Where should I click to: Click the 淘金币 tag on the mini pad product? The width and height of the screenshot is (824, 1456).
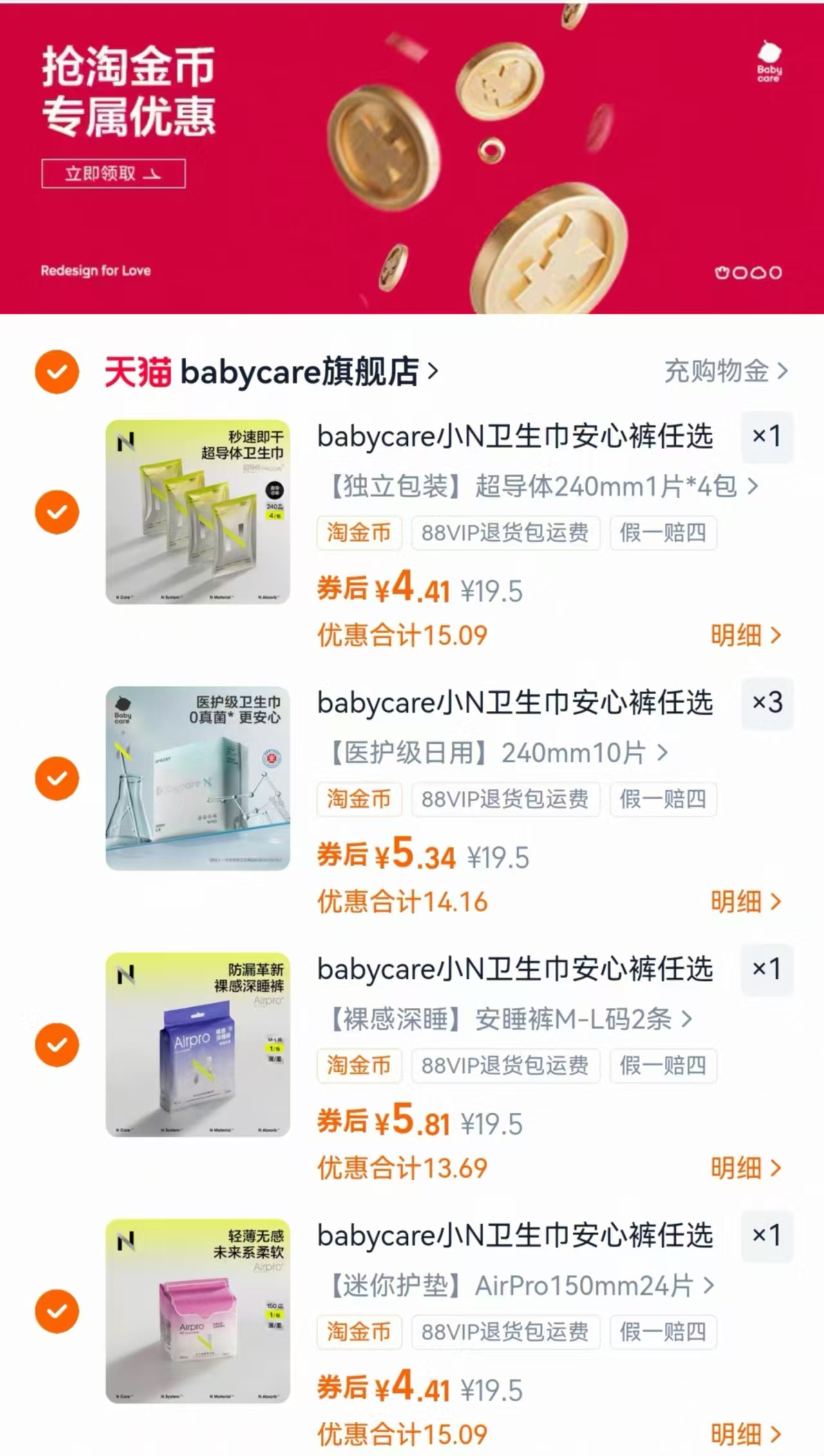359,1332
